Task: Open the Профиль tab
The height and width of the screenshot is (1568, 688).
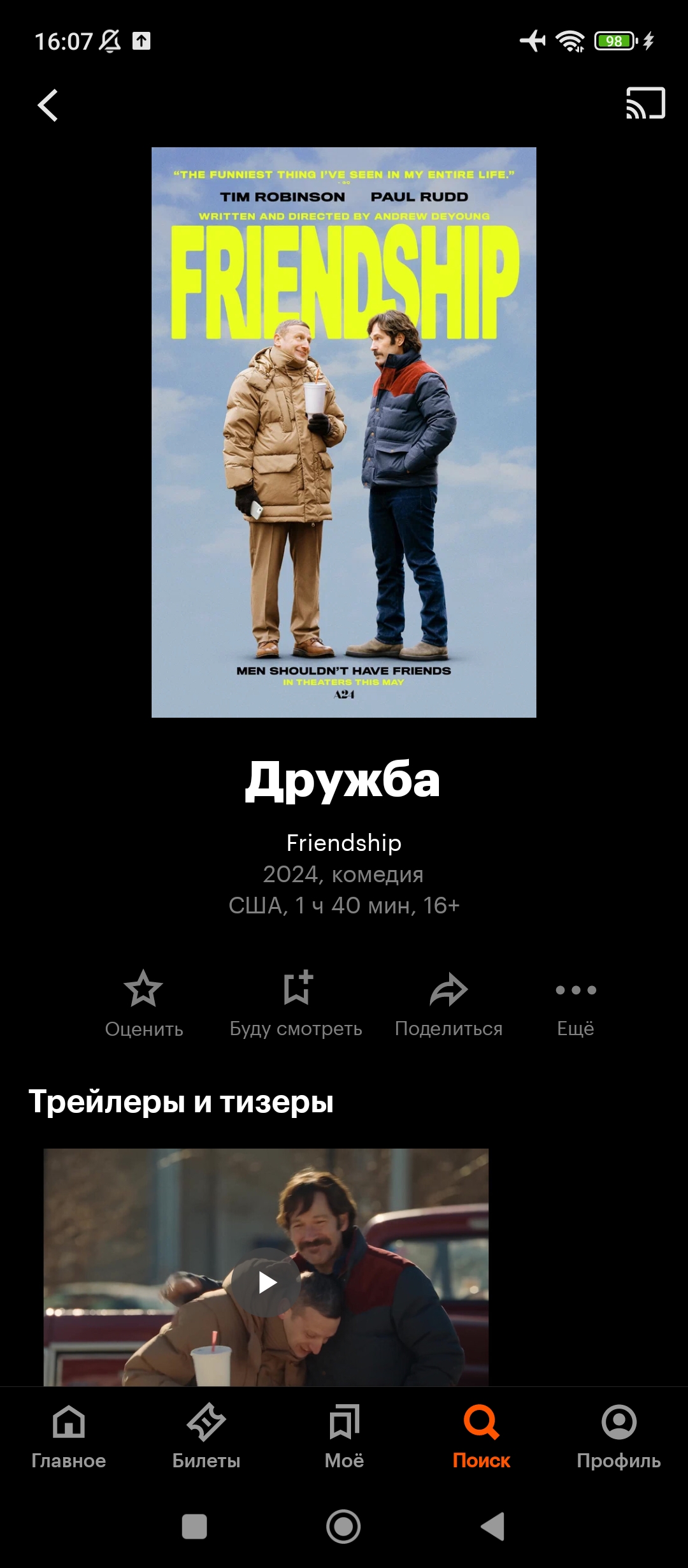Action: click(x=619, y=1437)
